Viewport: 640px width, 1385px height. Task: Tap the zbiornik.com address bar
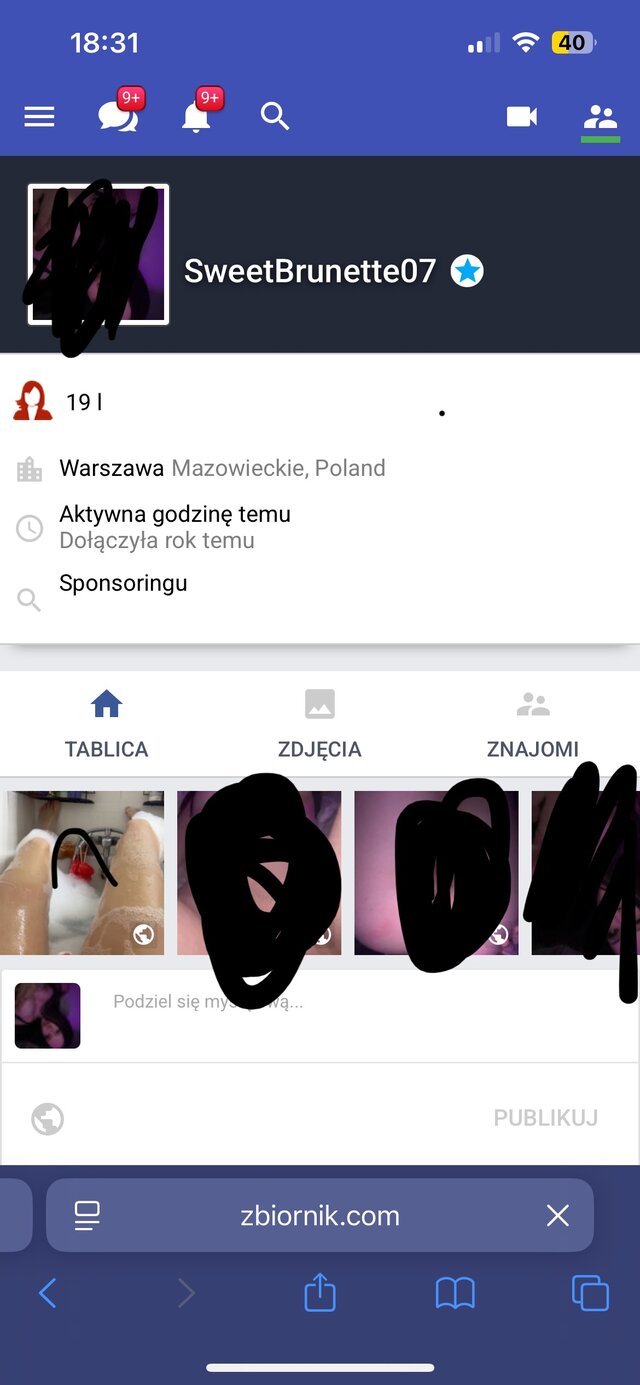tap(320, 1216)
